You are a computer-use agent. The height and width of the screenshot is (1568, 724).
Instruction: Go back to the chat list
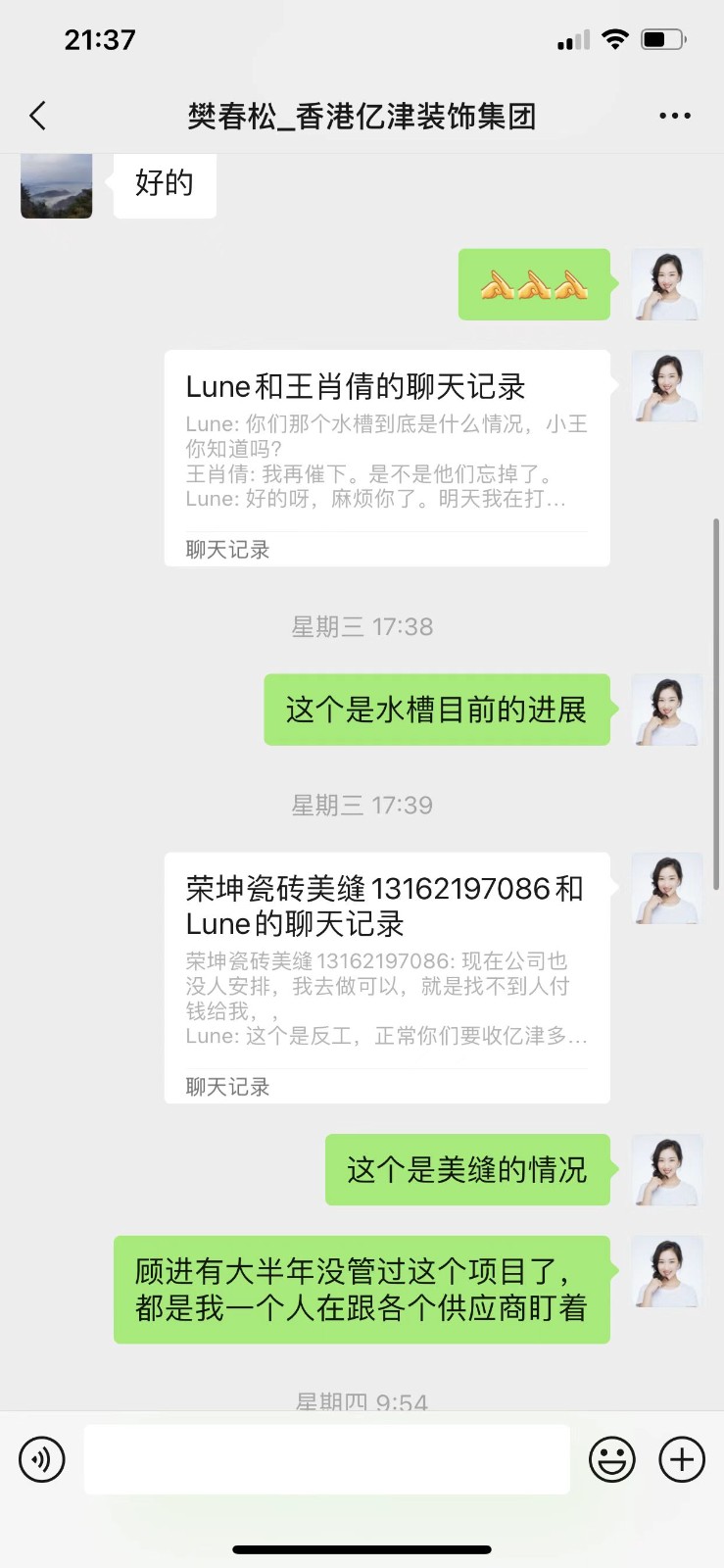click(38, 116)
